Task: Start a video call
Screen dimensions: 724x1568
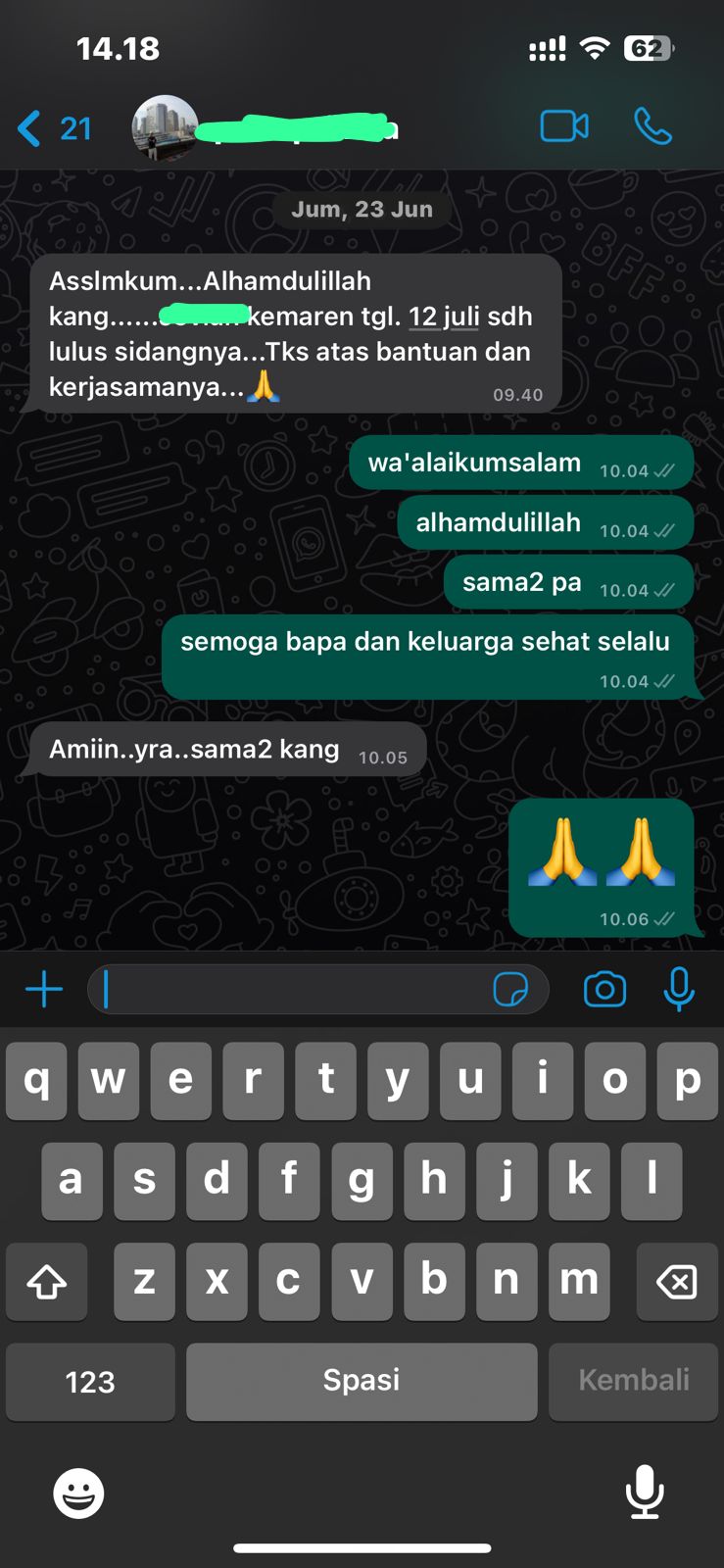Action: (564, 126)
